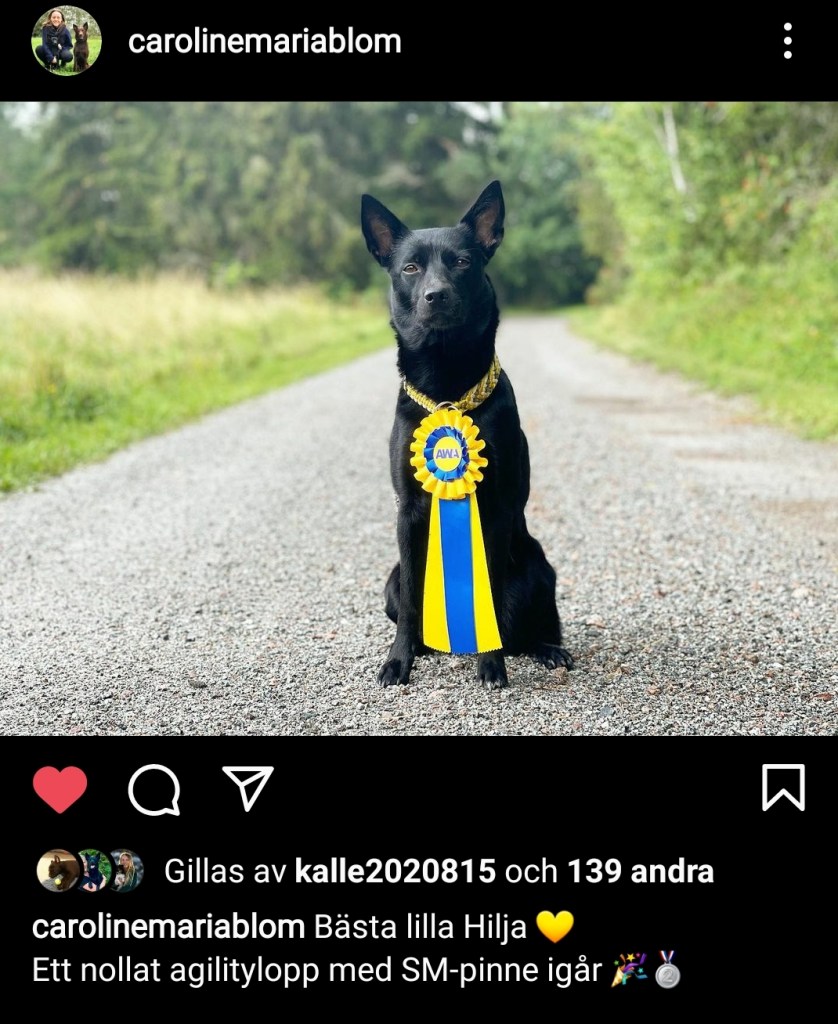The height and width of the screenshot is (1024, 838).
Task: Unlike the post with the heart icon
Action: pos(60,789)
